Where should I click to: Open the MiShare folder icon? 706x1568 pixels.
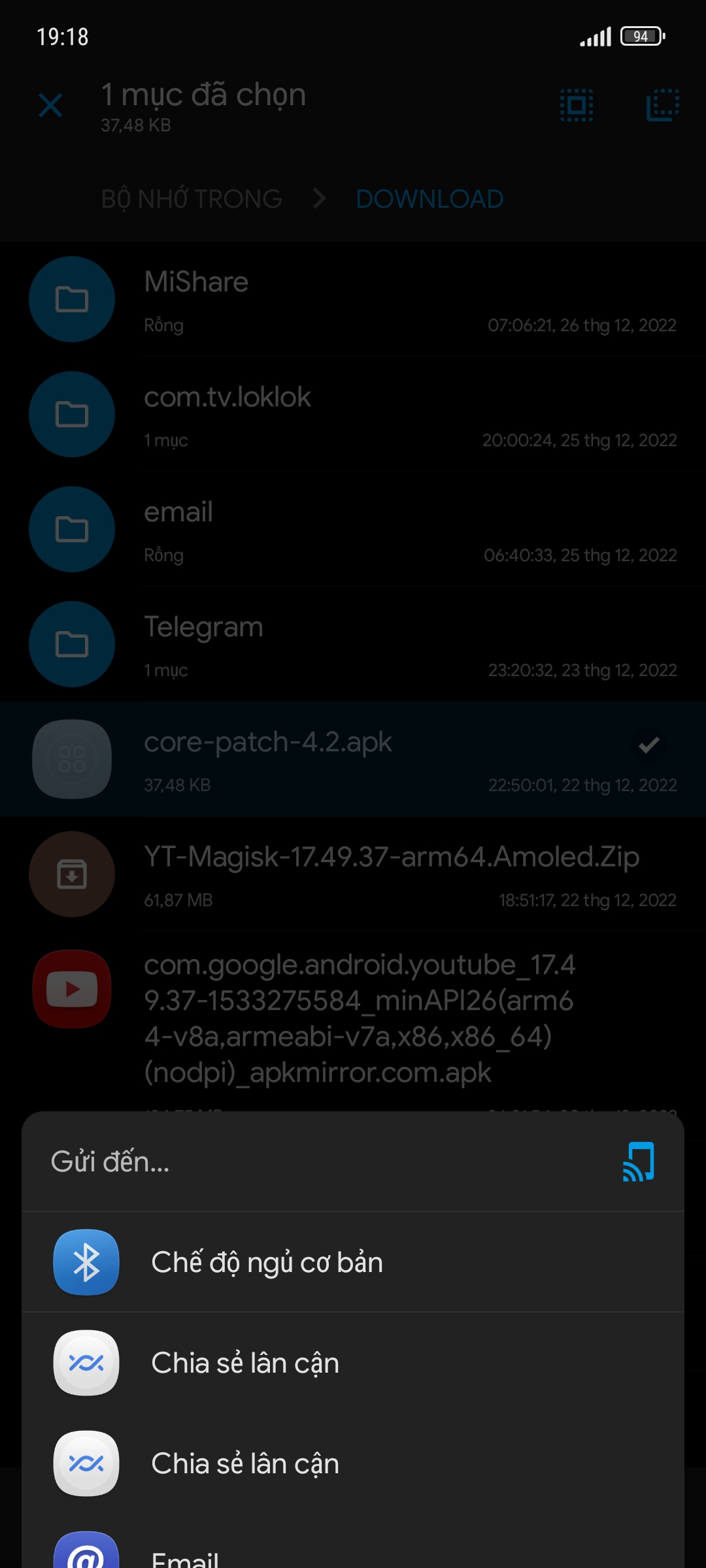coord(71,299)
